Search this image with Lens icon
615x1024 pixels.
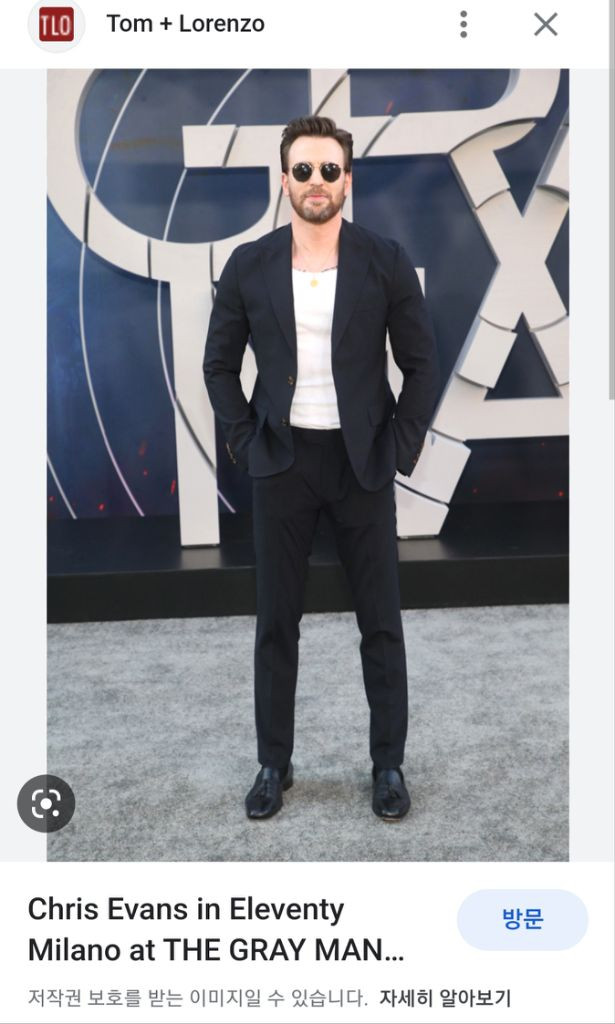(46, 803)
